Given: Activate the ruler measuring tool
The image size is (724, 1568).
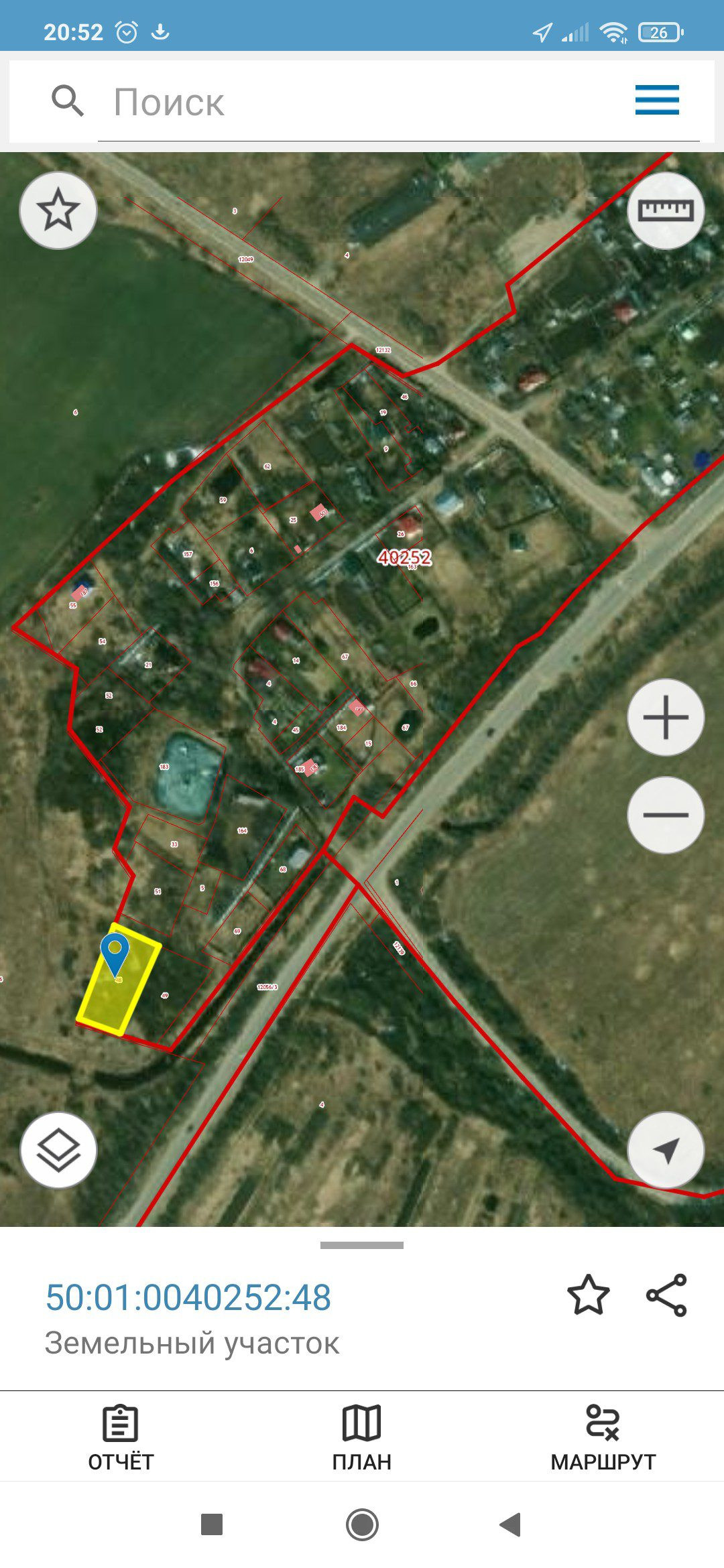Looking at the screenshot, I should point(665,210).
